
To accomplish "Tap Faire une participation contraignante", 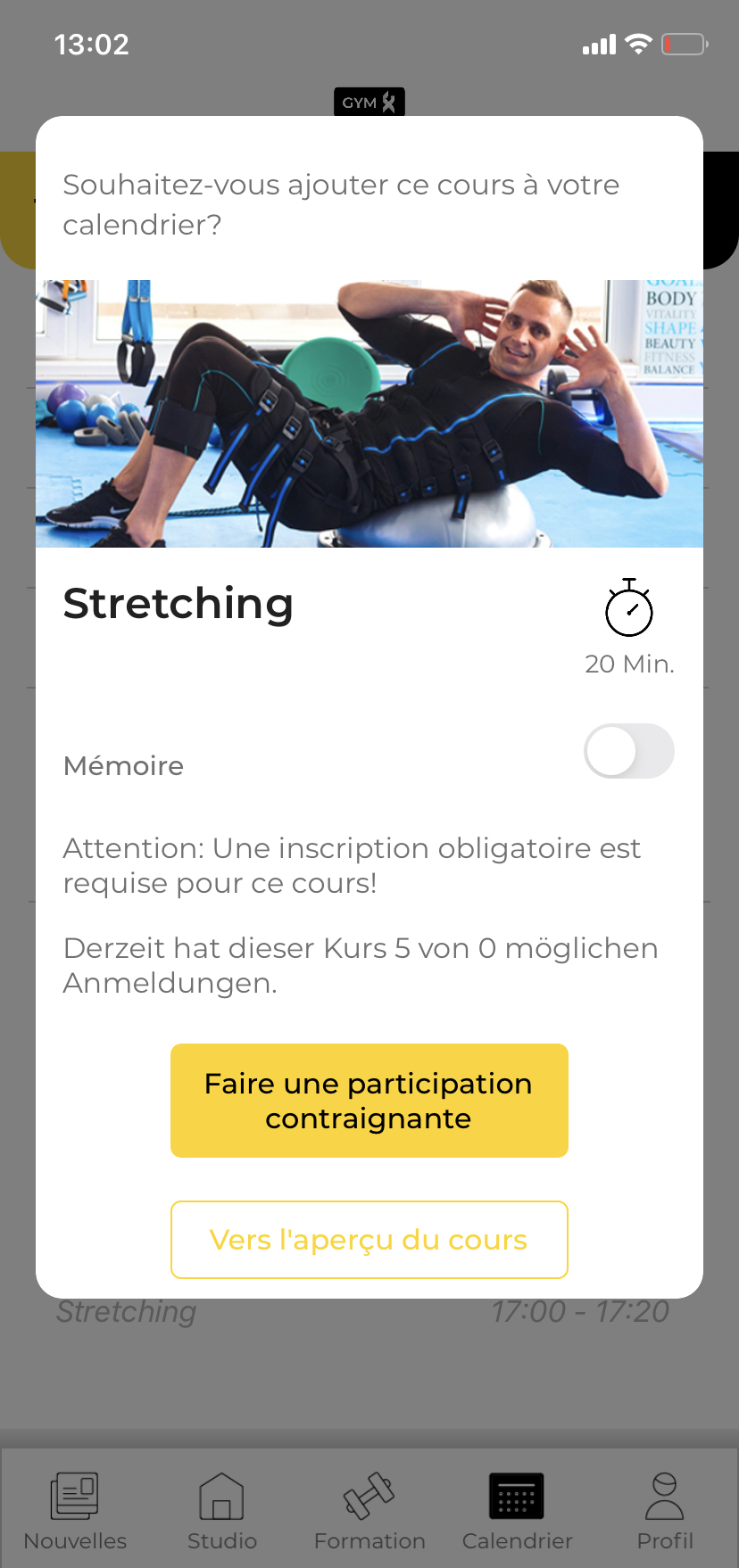I will [x=369, y=1100].
